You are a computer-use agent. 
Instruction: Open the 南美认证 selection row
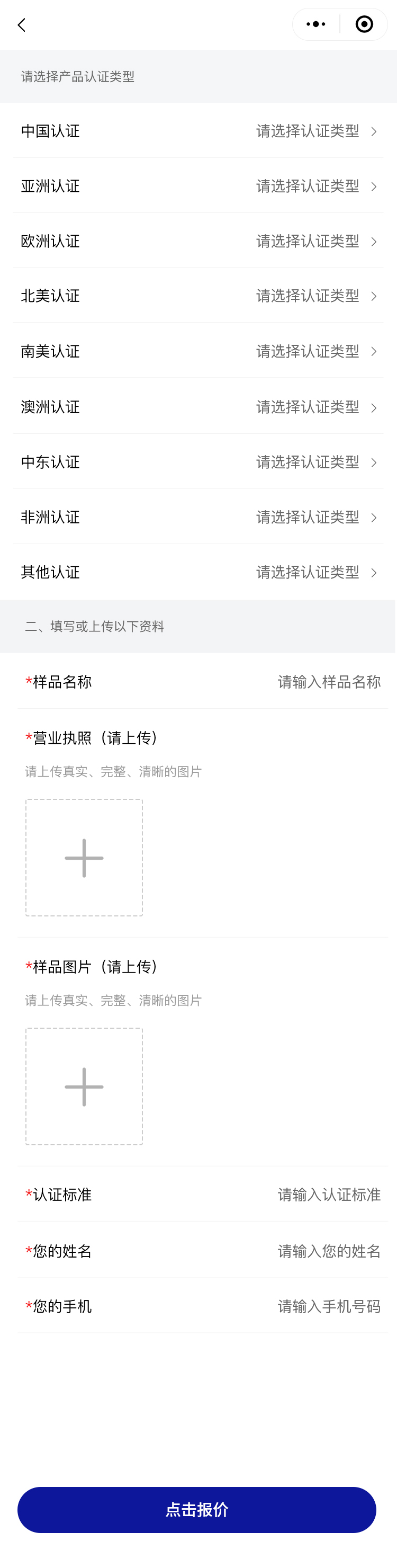click(315, 351)
